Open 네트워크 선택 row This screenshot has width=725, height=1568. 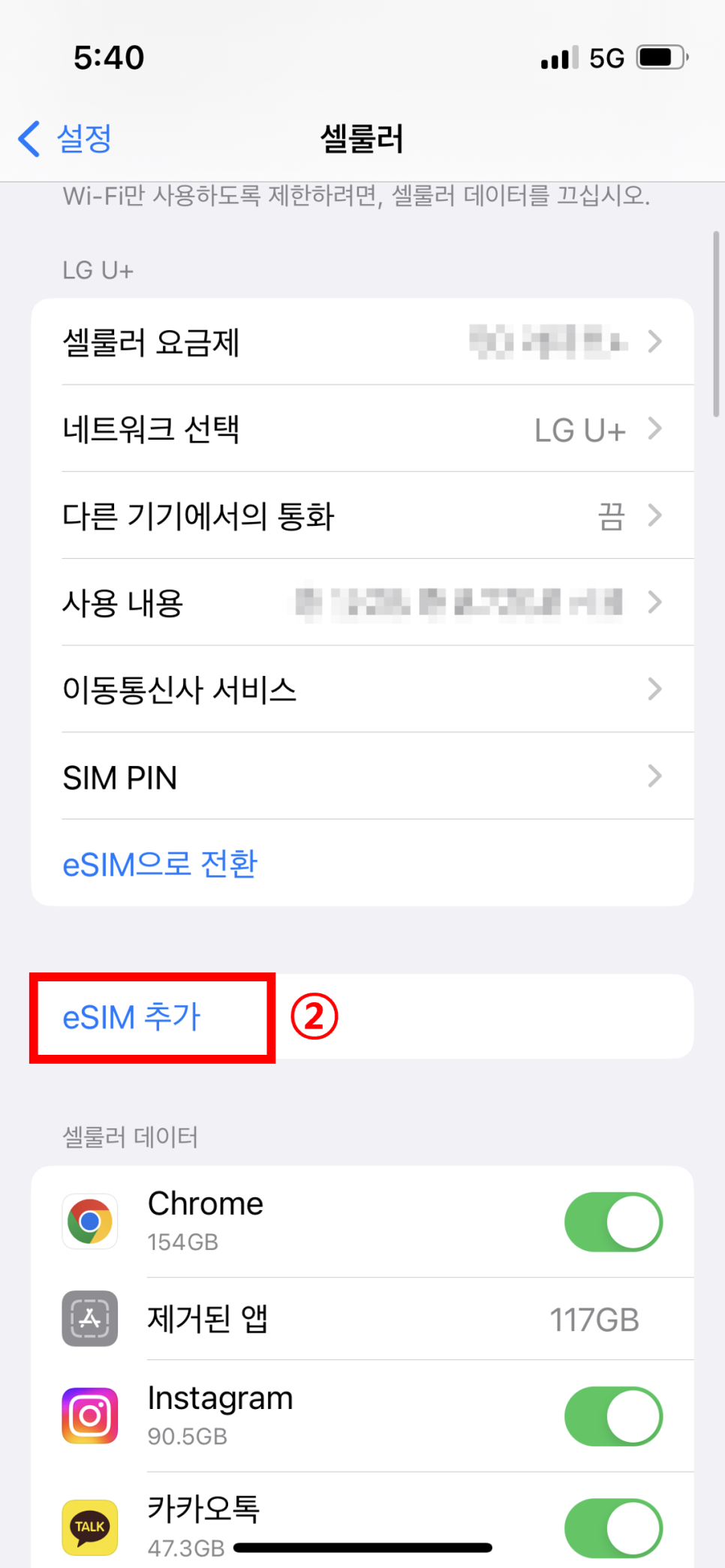(x=362, y=429)
